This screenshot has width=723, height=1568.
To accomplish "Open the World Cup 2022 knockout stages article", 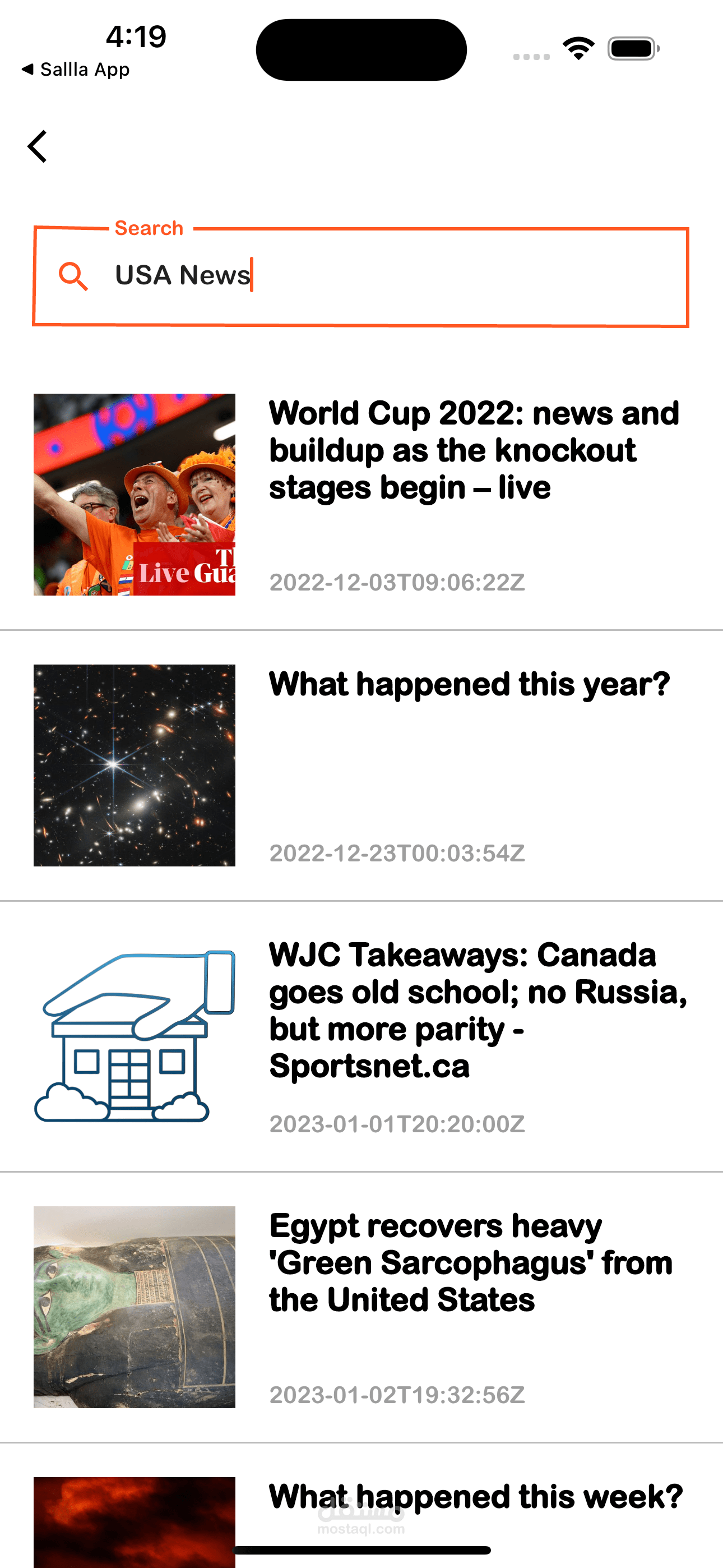I will coord(361,494).
